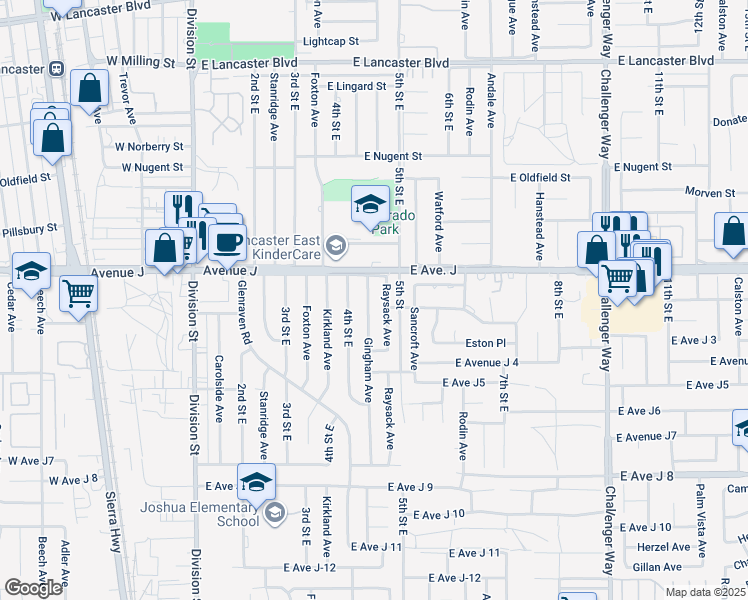
Task: Tap the shopping bag marker near Trevor Ave
Action: (89, 89)
